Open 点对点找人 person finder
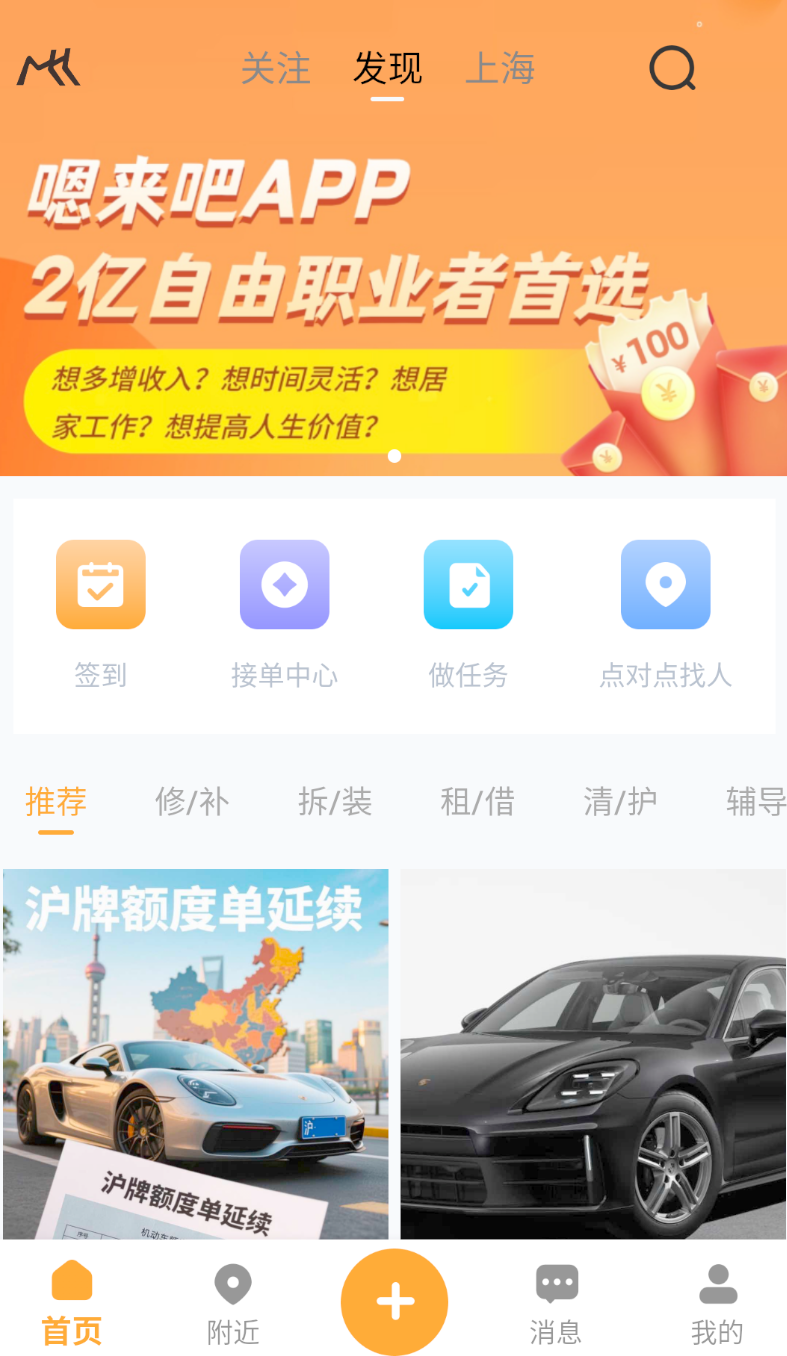This screenshot has width=787, height=1356. 666,585
